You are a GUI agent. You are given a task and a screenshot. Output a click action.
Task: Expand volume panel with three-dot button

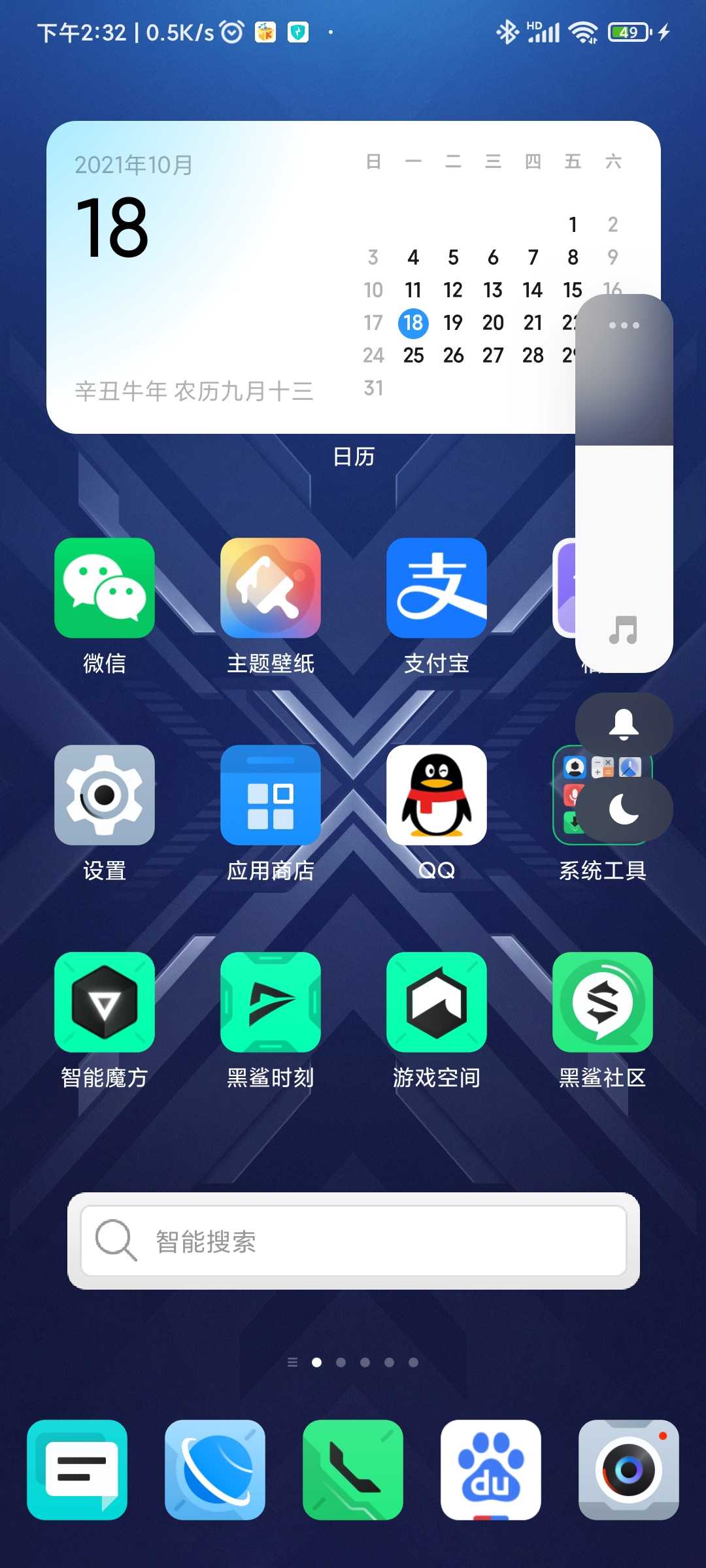(x=624, y=325)
